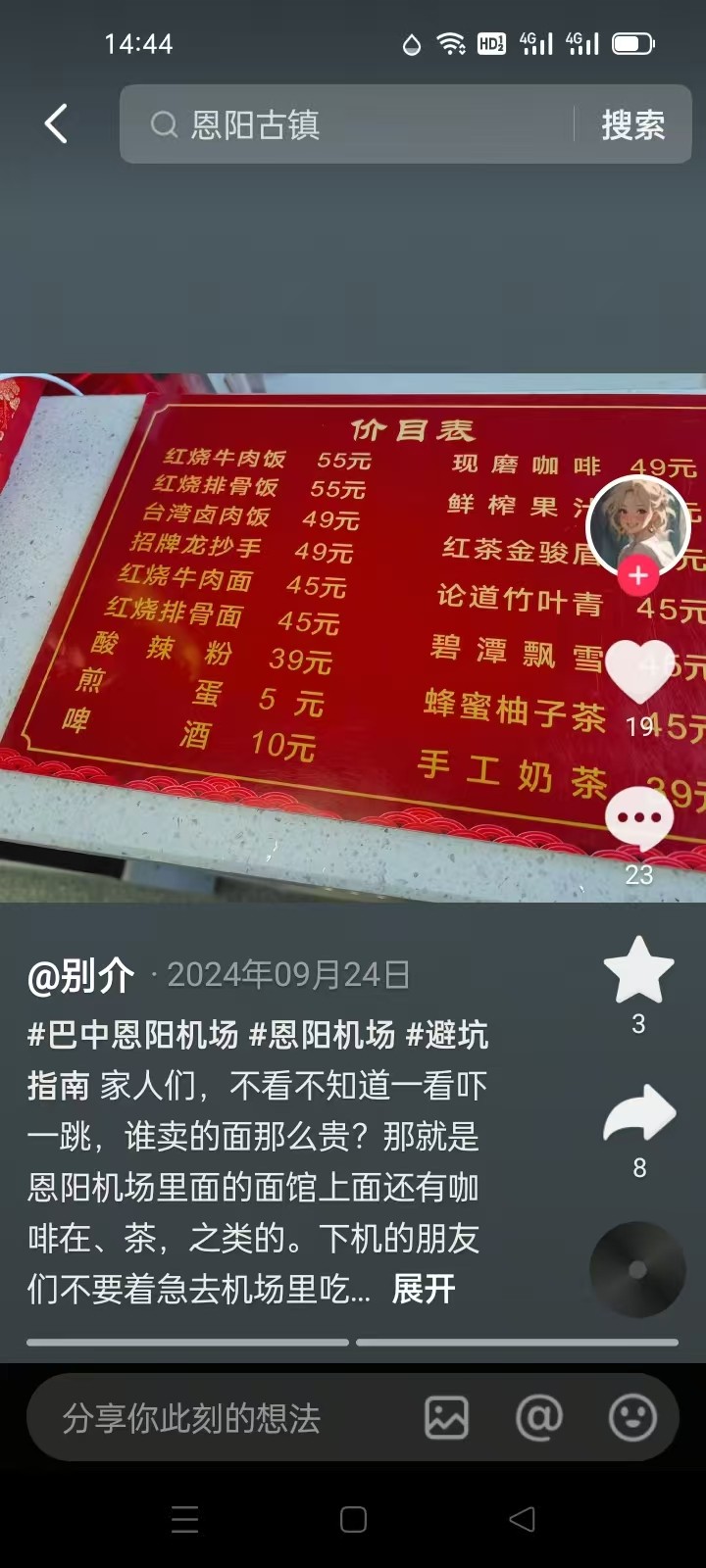Favorite the post with the star
The height and width of the screenshot is (1568, 706).
(639, 970)
